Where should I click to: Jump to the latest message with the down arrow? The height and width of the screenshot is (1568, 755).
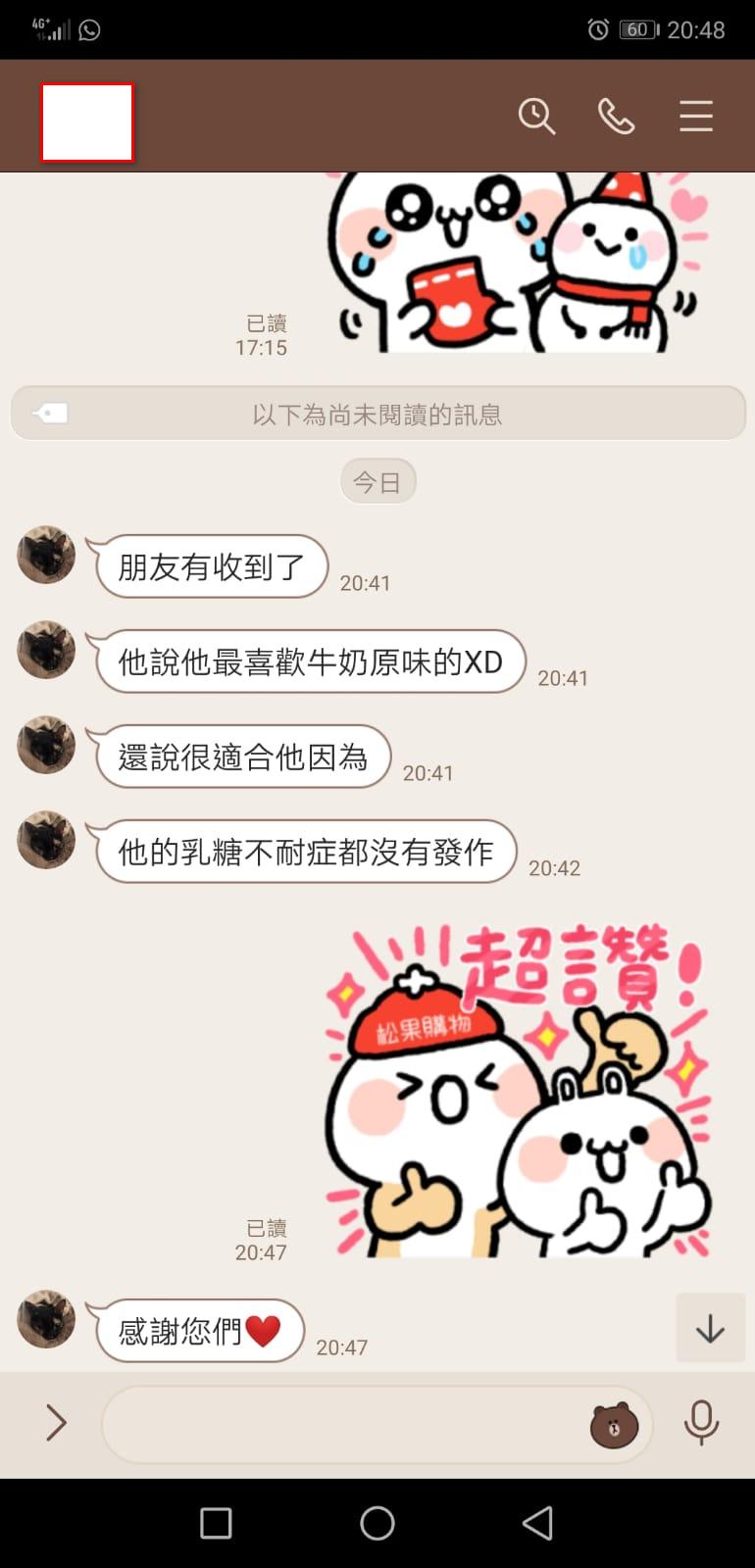click(710, 1328)
